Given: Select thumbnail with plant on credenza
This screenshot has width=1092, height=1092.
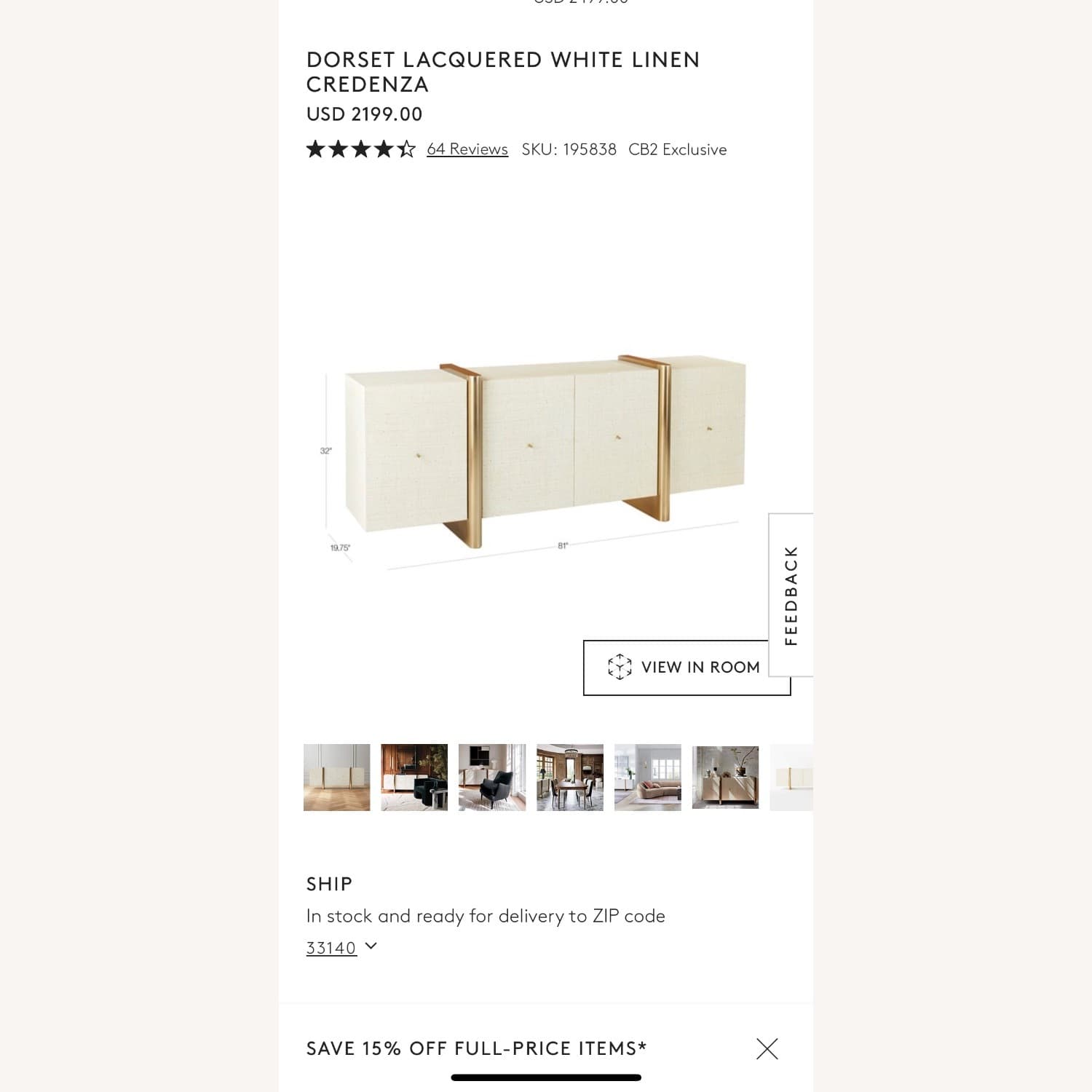Looking at the screenshot, I should 725,778.
